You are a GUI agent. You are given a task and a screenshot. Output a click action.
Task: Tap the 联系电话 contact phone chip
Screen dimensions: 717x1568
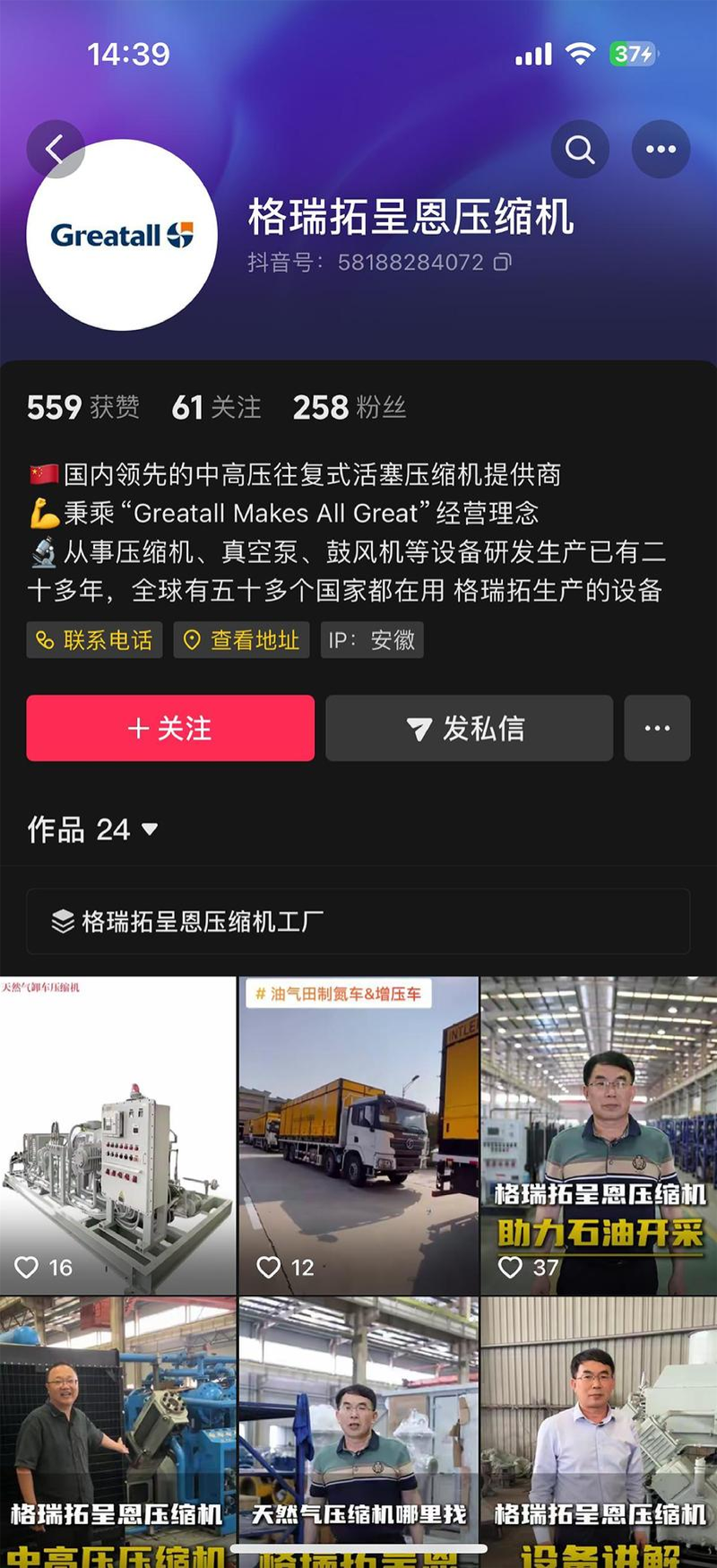tap(95, 640)
